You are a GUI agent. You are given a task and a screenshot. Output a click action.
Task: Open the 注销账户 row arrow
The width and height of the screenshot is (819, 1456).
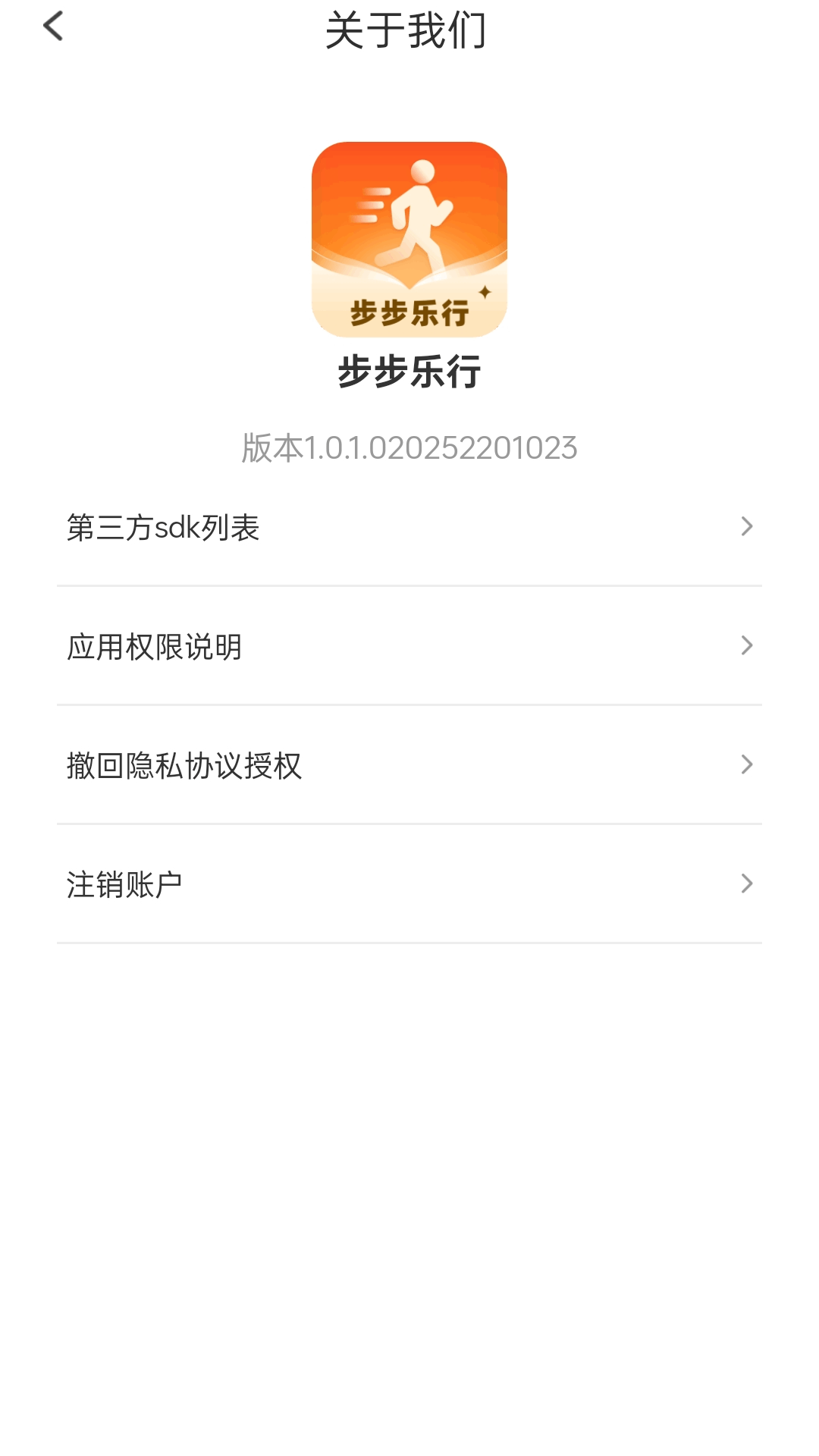point(748,883)
